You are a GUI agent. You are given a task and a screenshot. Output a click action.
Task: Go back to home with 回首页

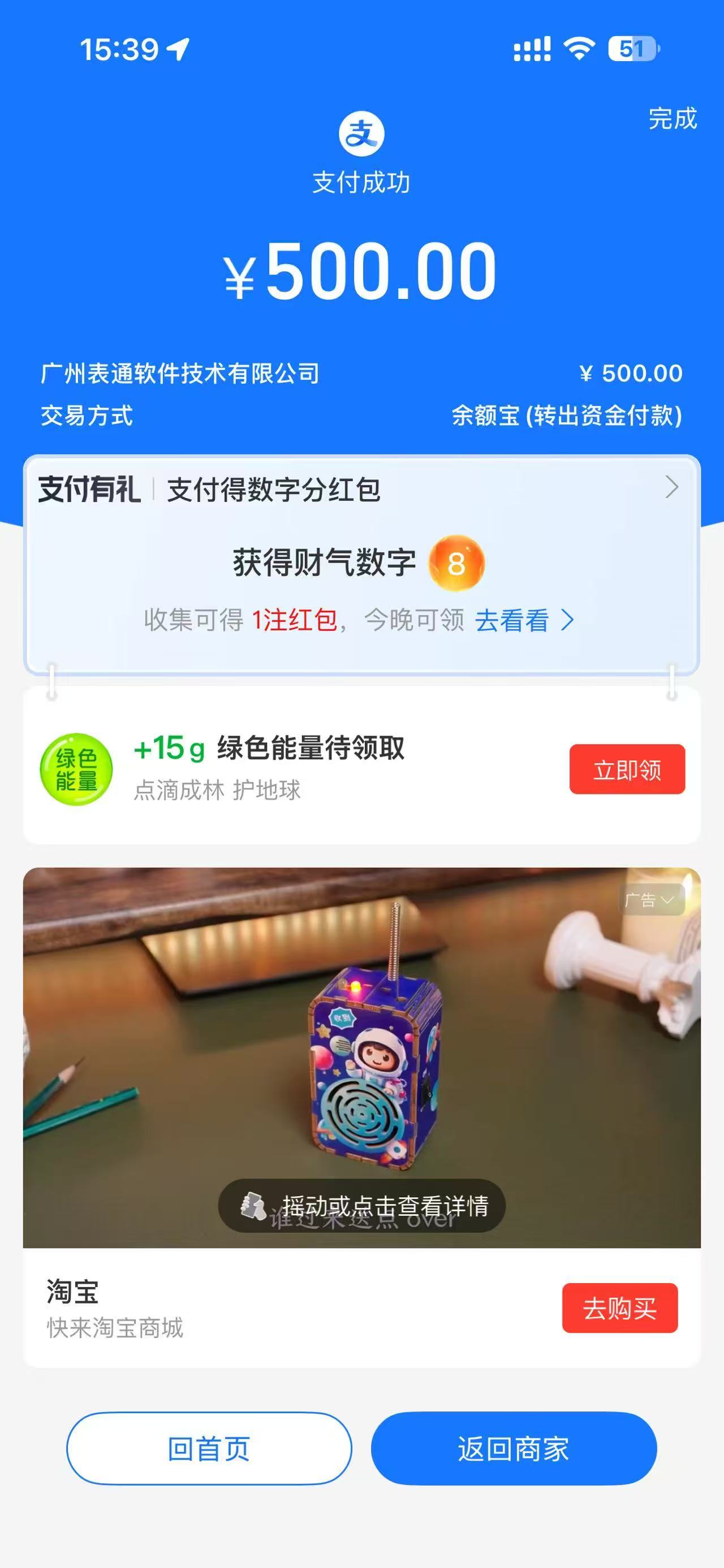[209, 1448]
